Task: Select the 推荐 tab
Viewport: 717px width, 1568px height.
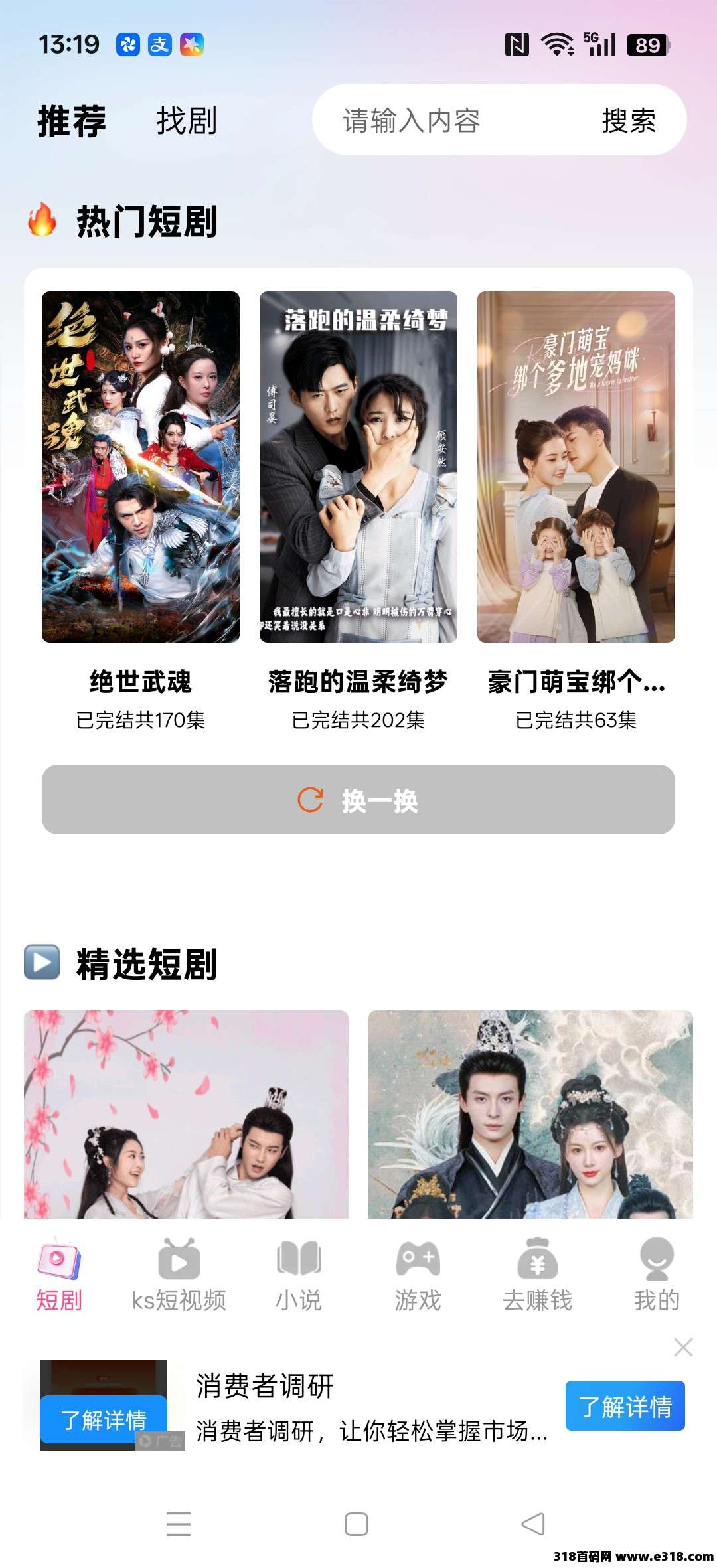Action: (x=72, y=121)
